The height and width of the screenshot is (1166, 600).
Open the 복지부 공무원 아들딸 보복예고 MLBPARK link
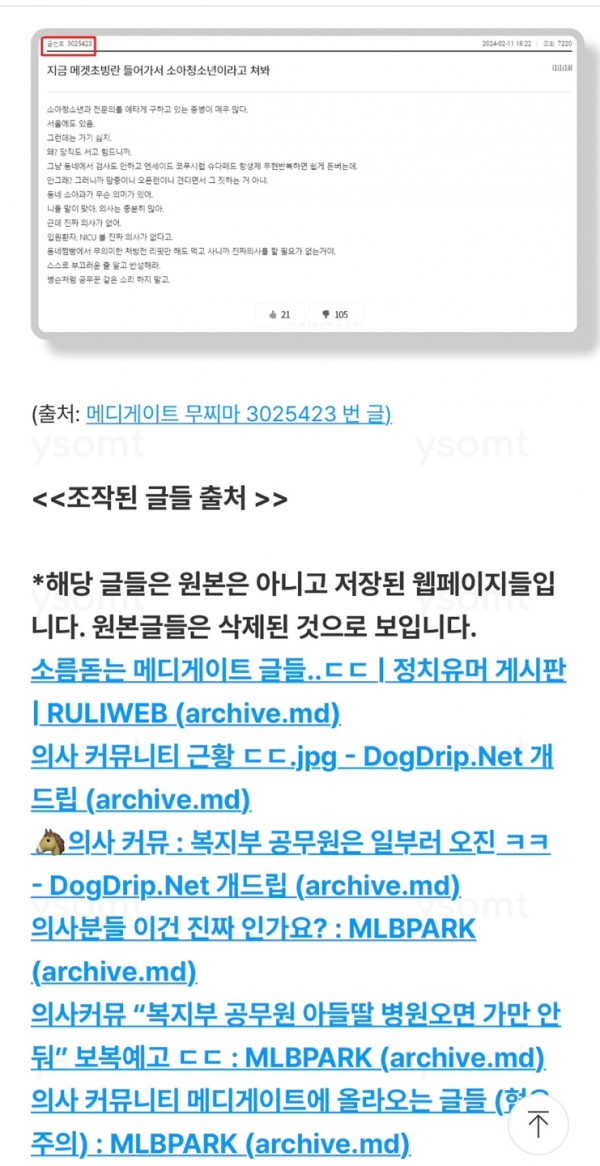295,1016
